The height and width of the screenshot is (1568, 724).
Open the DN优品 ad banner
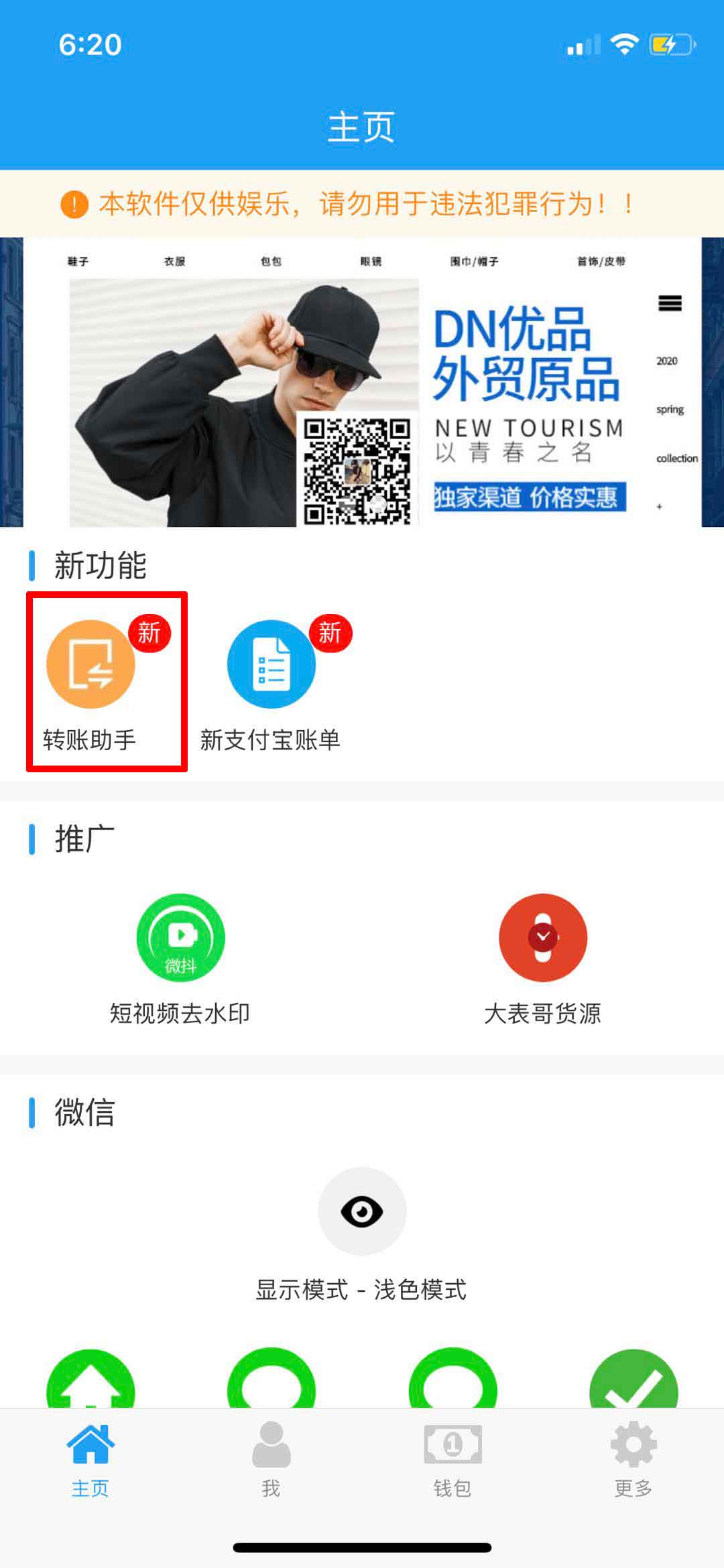[x=362, y=382]
